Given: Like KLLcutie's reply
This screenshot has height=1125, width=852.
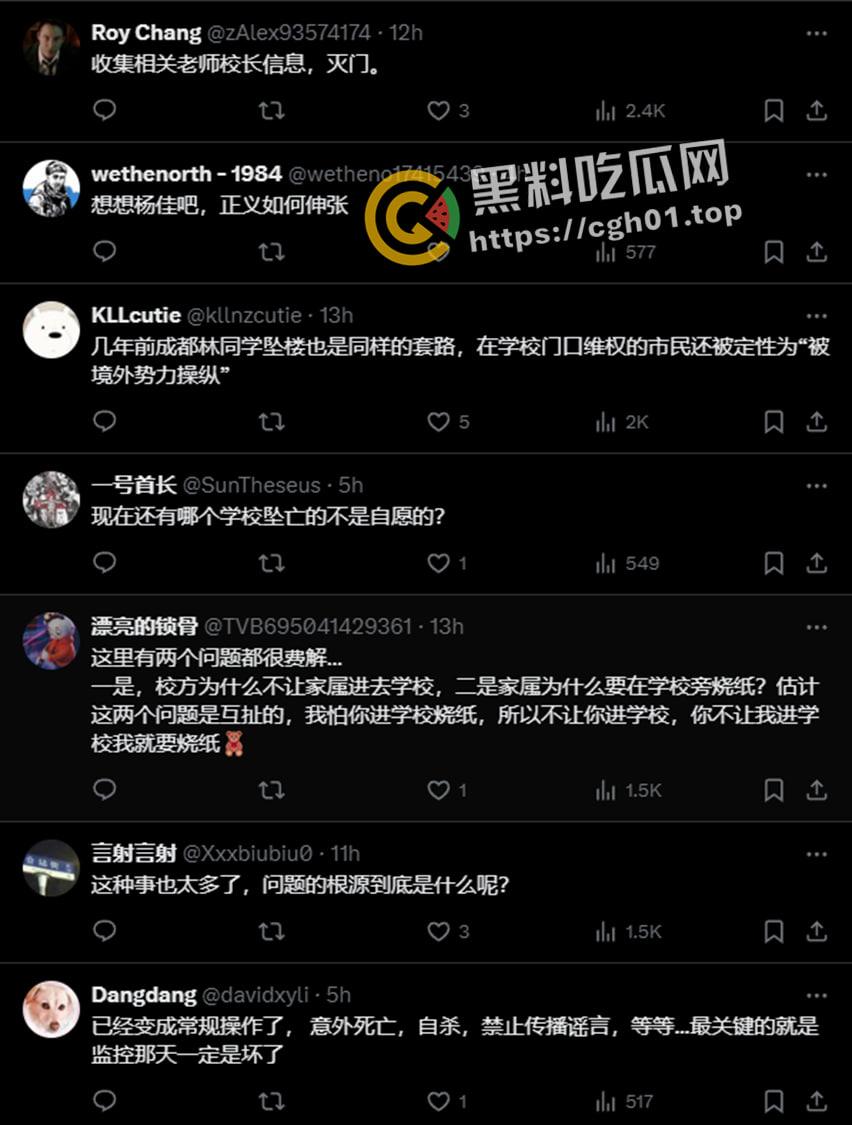Looking at the screenshot, I should [438, 422].
